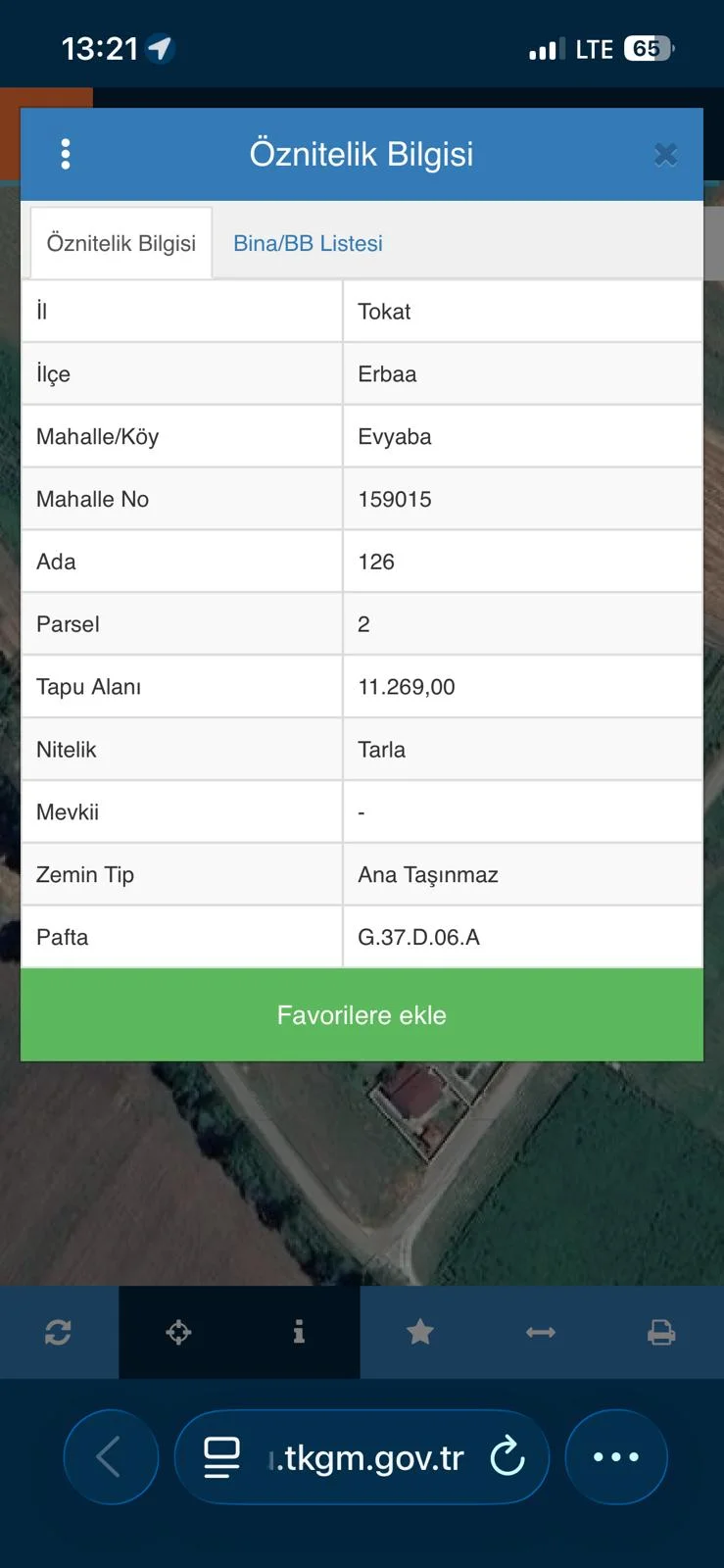This screenshot has height=1568, width=724.
Task: Switch to the Bina/BB Listesi tab
Action: tap(306, 242)
